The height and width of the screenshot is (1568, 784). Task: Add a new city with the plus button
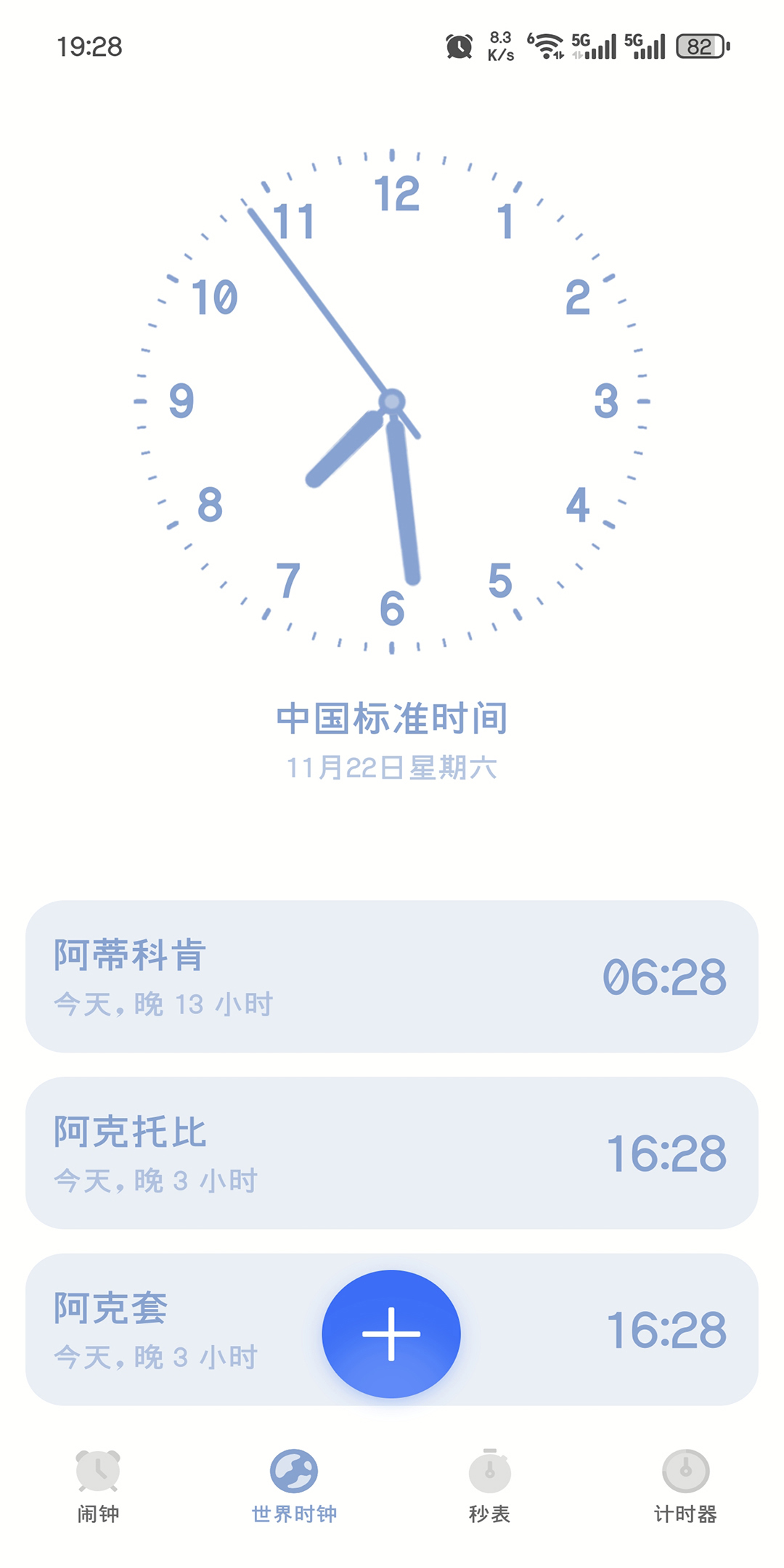click(x=391, y=1334)
